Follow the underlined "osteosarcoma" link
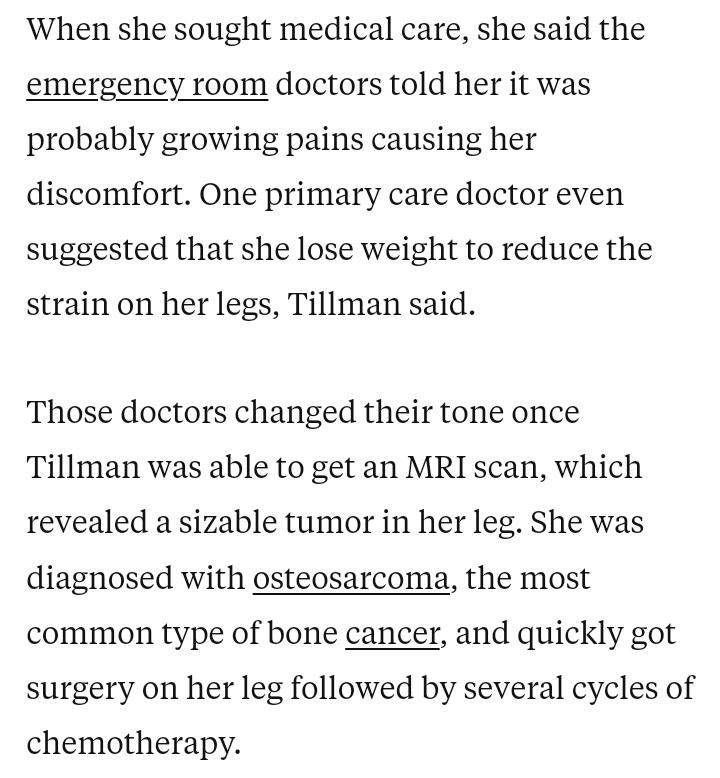The image size is (720, 778). coord(350,578)
